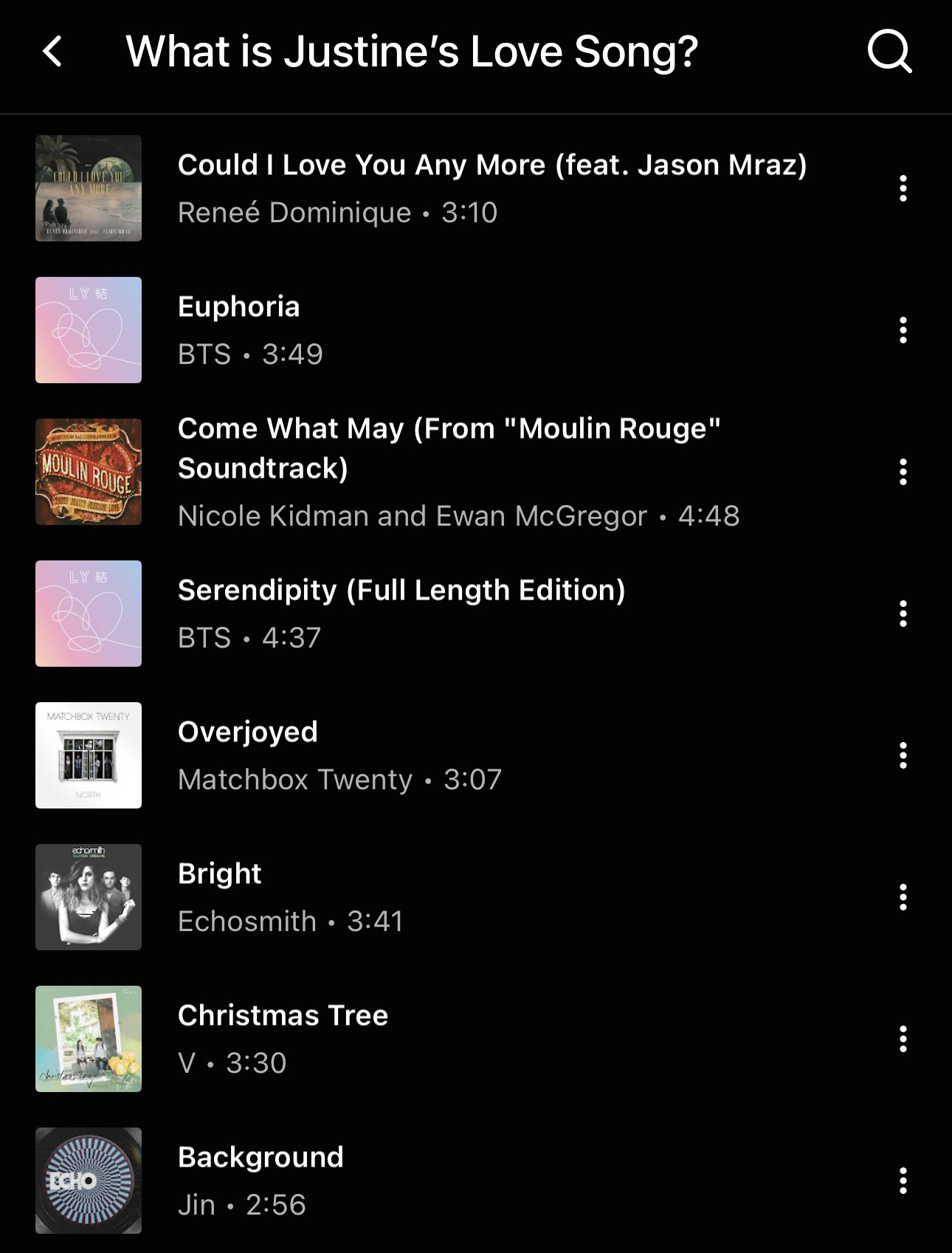
Task: Show more options for Euphoria
Action: (903, 330)
